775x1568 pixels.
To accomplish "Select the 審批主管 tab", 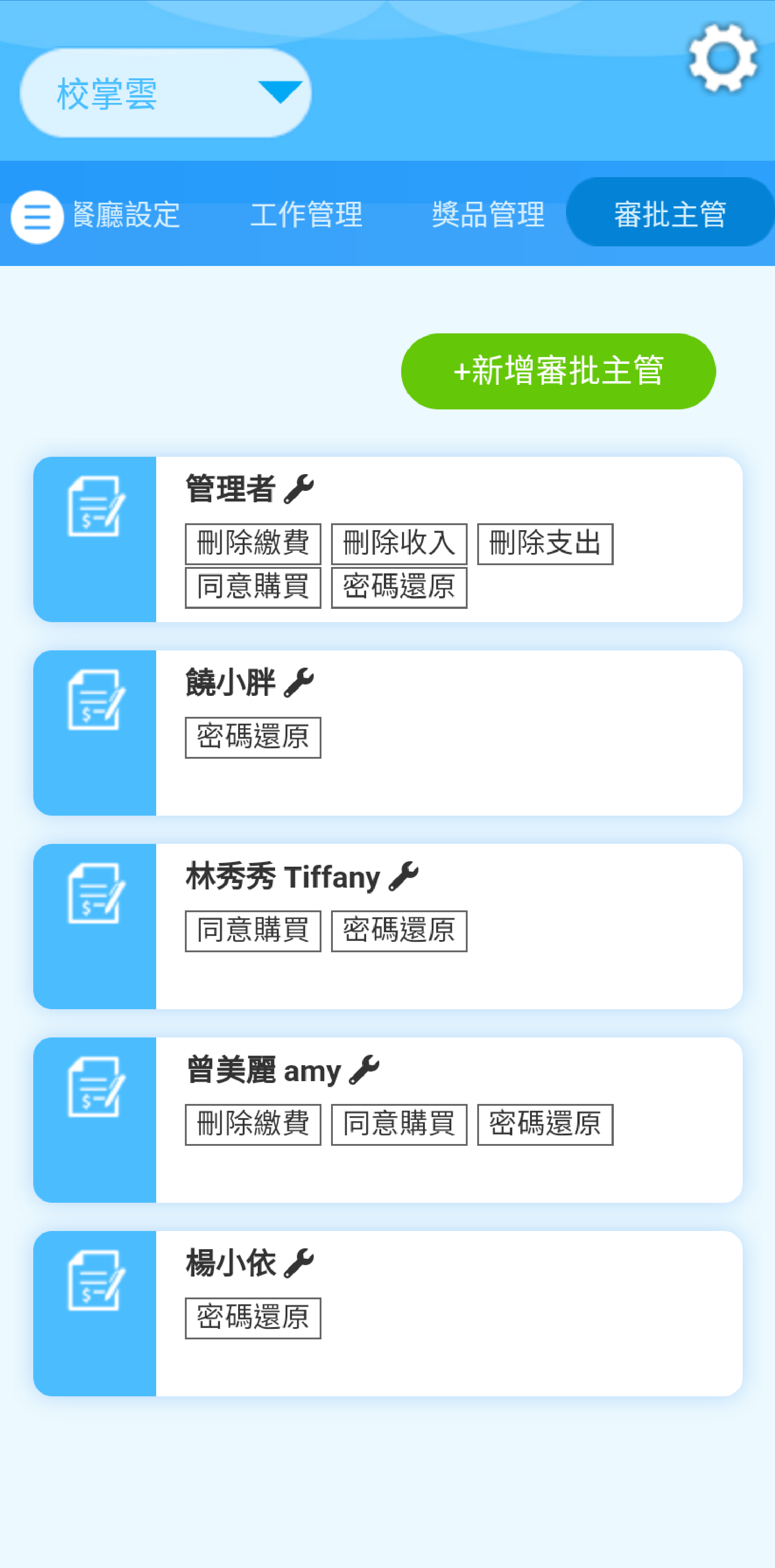I will [670, 213].
